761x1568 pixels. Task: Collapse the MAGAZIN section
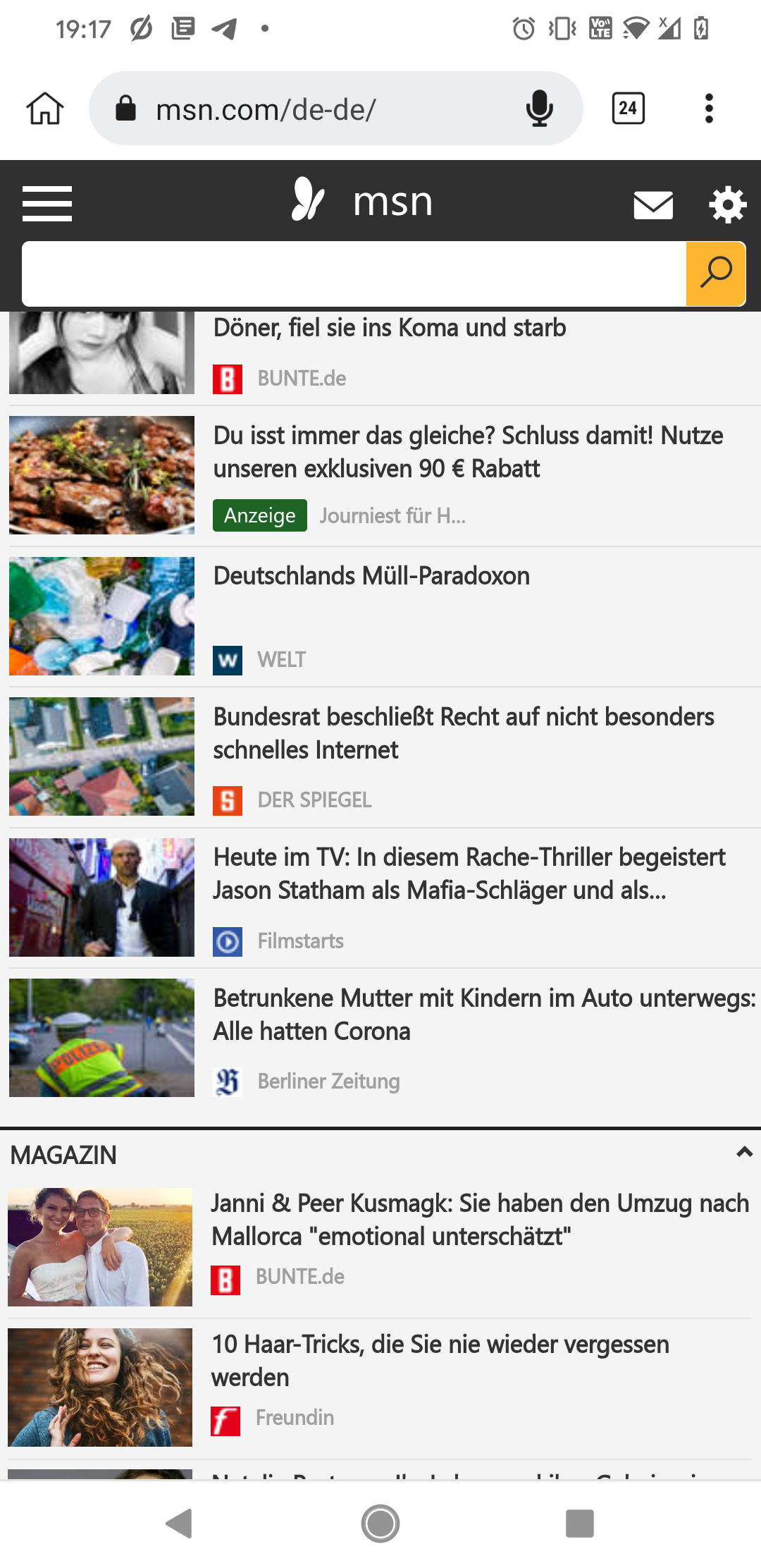click(744, 1153)
